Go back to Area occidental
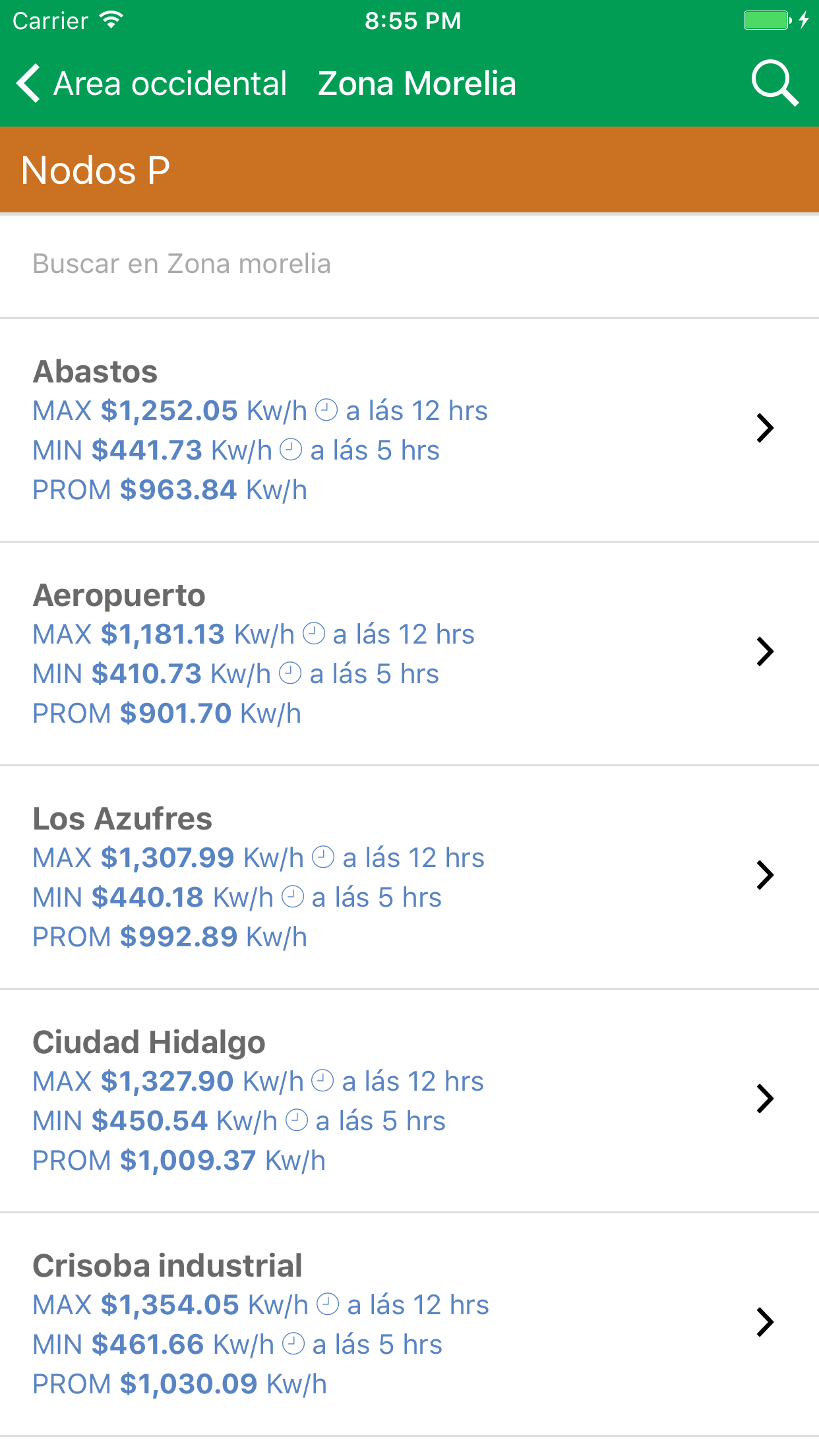Image resolution: width=819 pixels, height=1456 pixels. [x=152, y=84]
